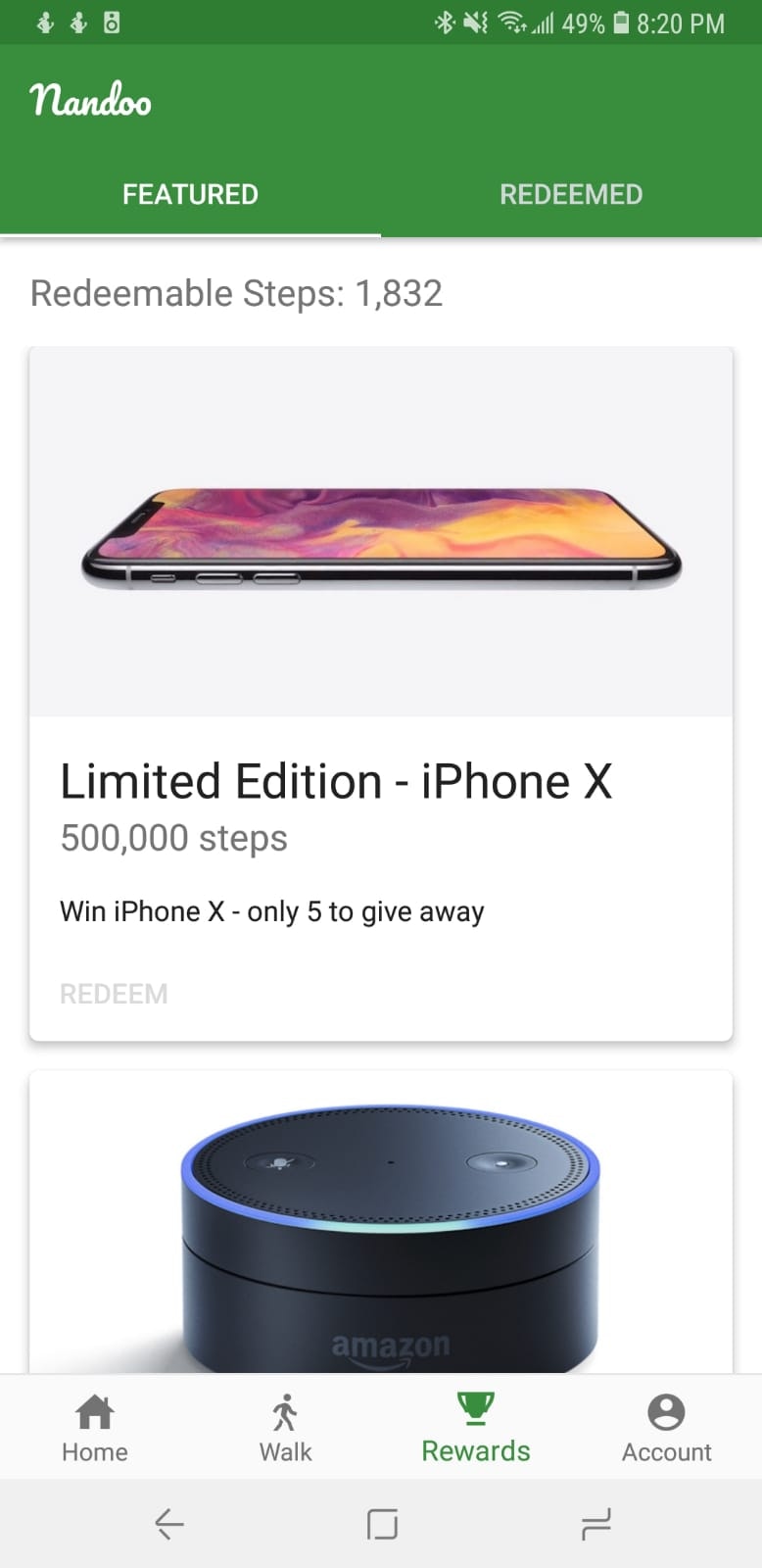Open the recent apps icon
762x1568 pixels.
(597, 1524)
